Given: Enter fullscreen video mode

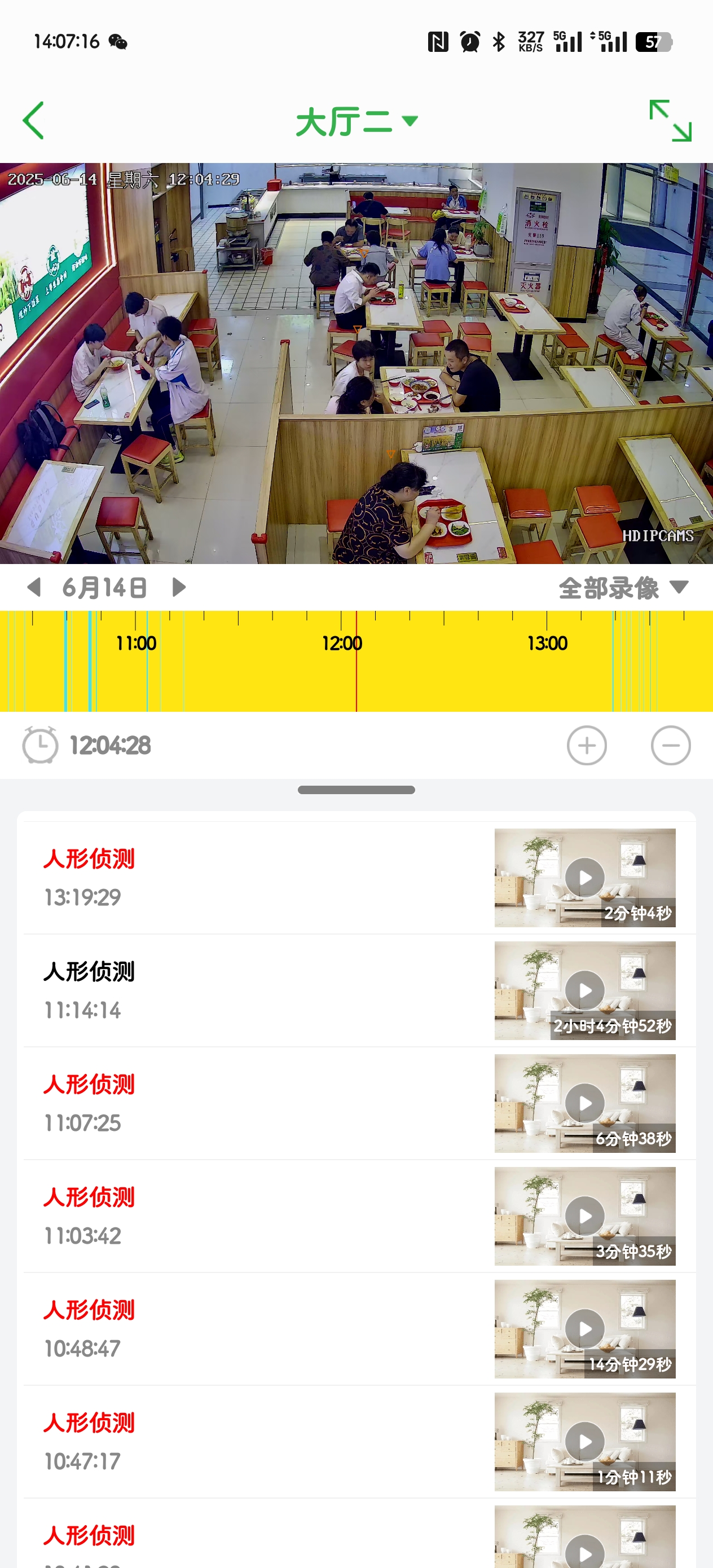Looking at the screenshot, I should (x=670, y=121).
